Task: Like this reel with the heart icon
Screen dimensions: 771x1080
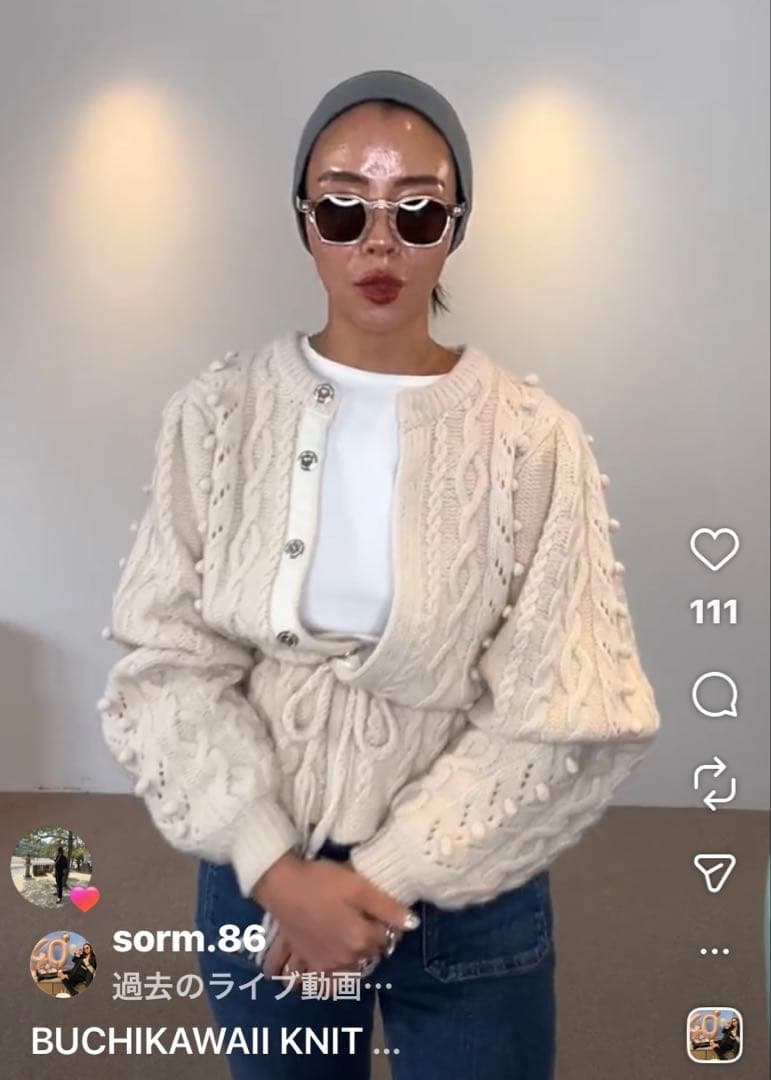Action: coord(714,549)
